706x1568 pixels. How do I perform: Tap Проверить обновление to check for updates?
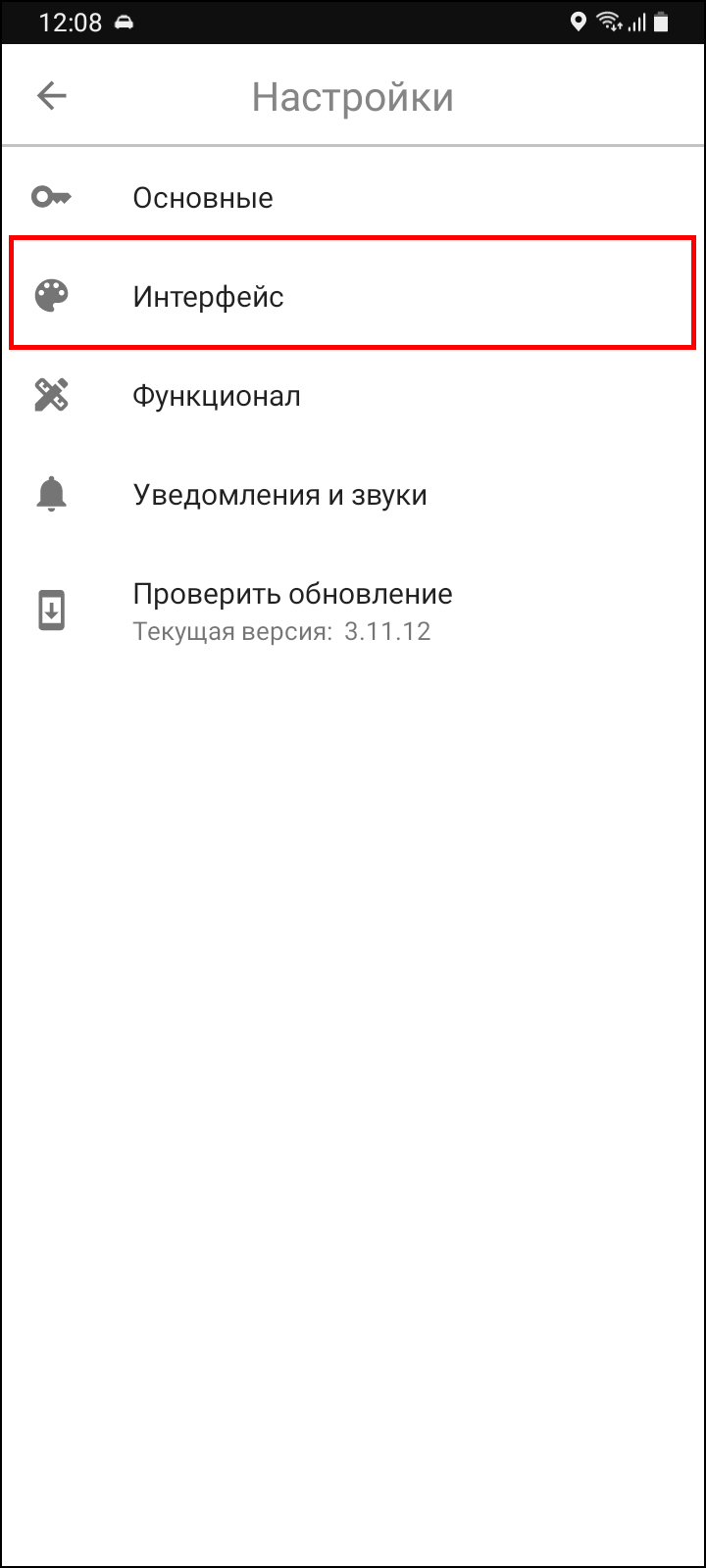pos(292,610)
